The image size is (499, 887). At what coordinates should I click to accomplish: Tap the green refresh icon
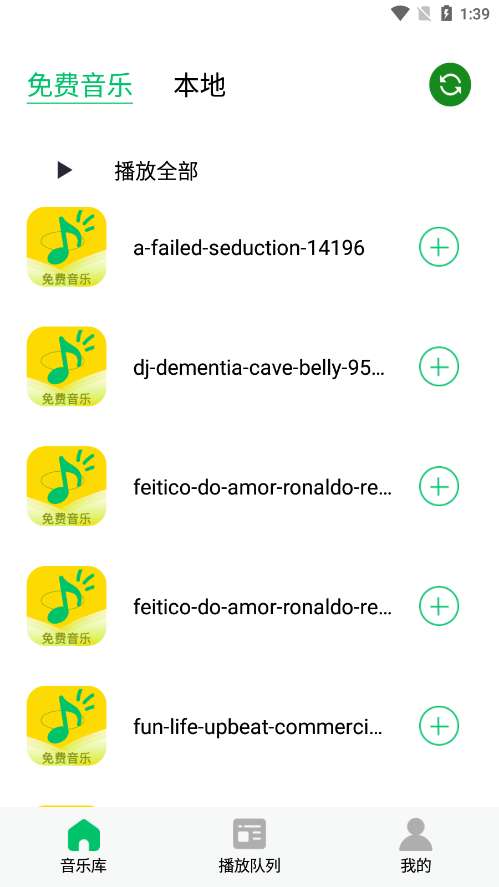point(450,84)
